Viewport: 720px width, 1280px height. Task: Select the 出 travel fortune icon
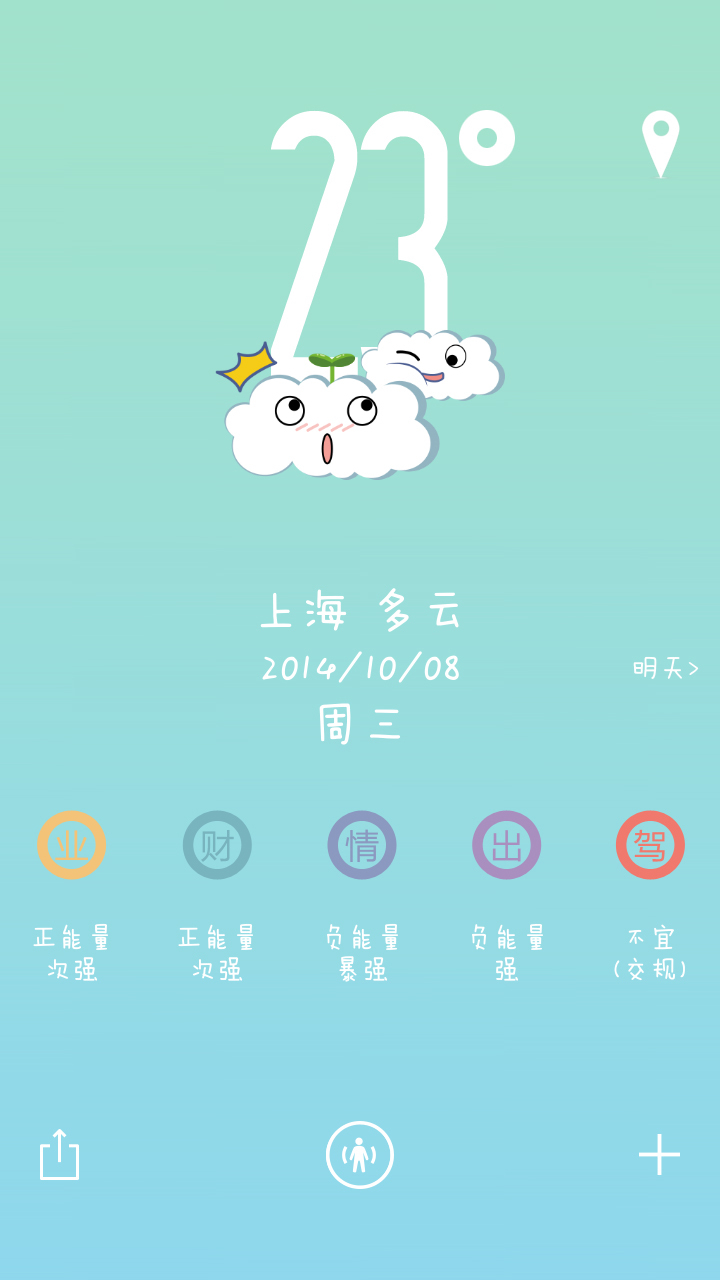(507, 845)
